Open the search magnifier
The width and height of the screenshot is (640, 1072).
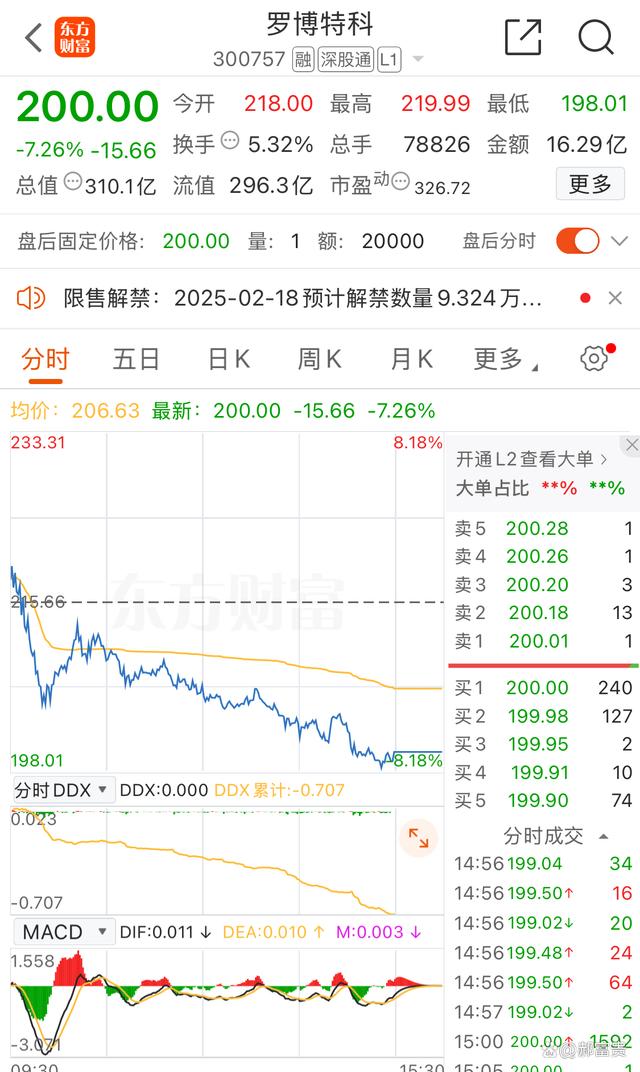[x=596, y=36]
